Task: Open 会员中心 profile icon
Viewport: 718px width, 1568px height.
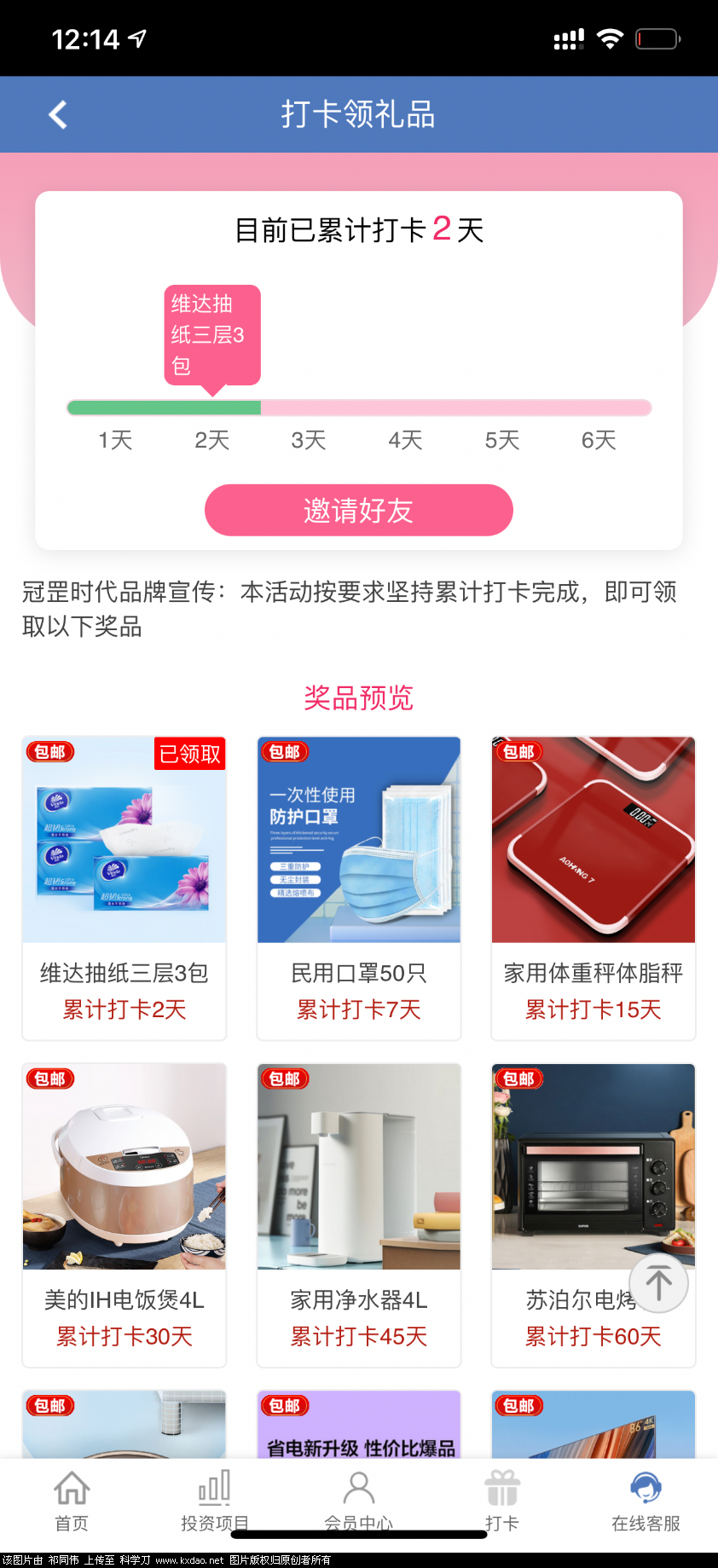Action: pyautogui.click(x=358, y=1488)
